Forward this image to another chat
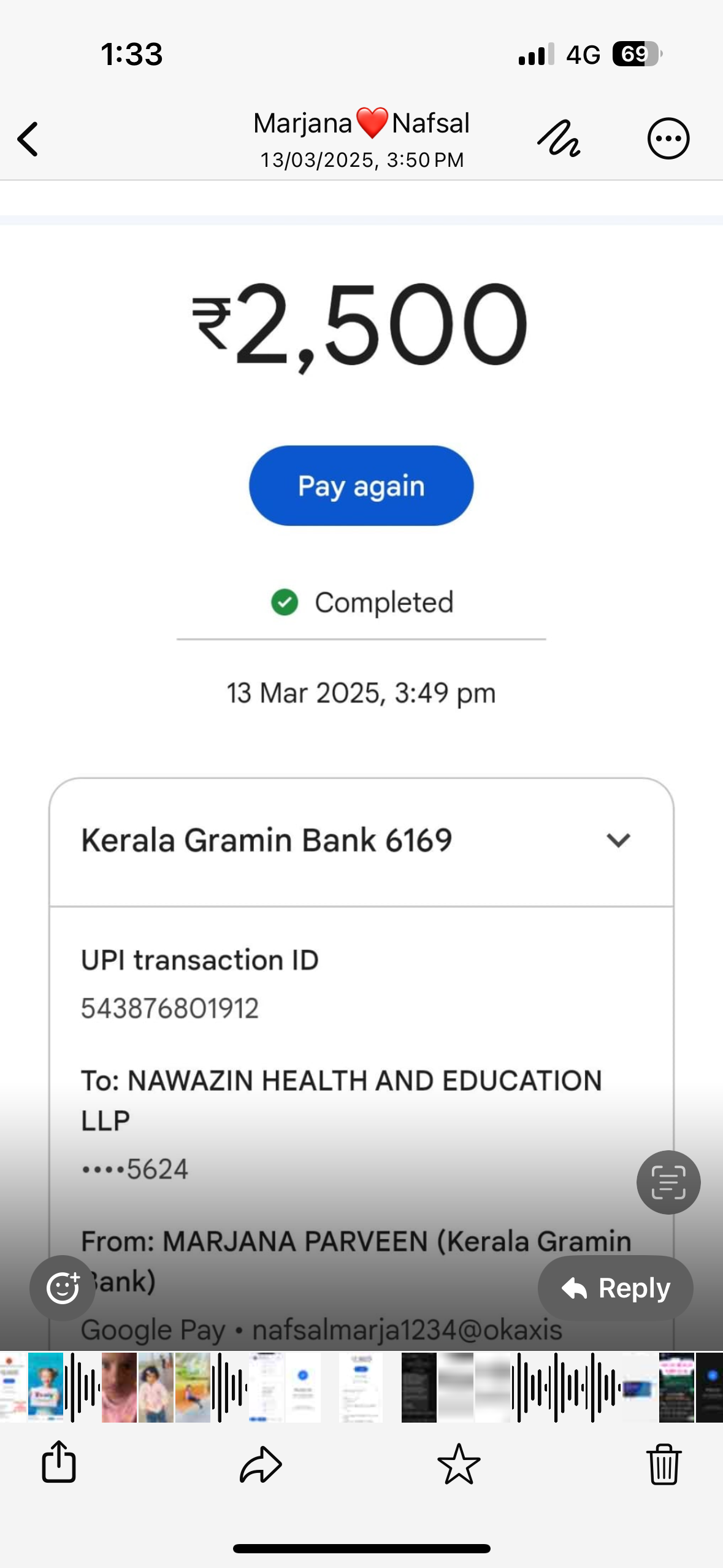 pos(261,1464)
